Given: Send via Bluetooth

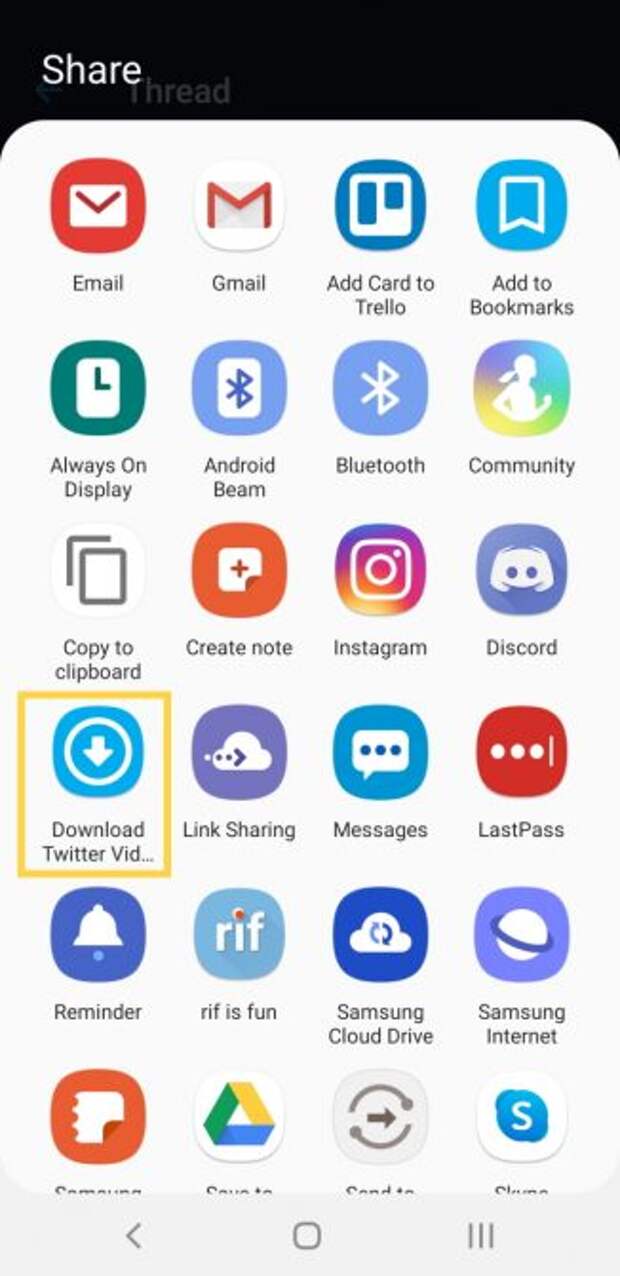Looking at the screenshot, I should click(380, 388).
